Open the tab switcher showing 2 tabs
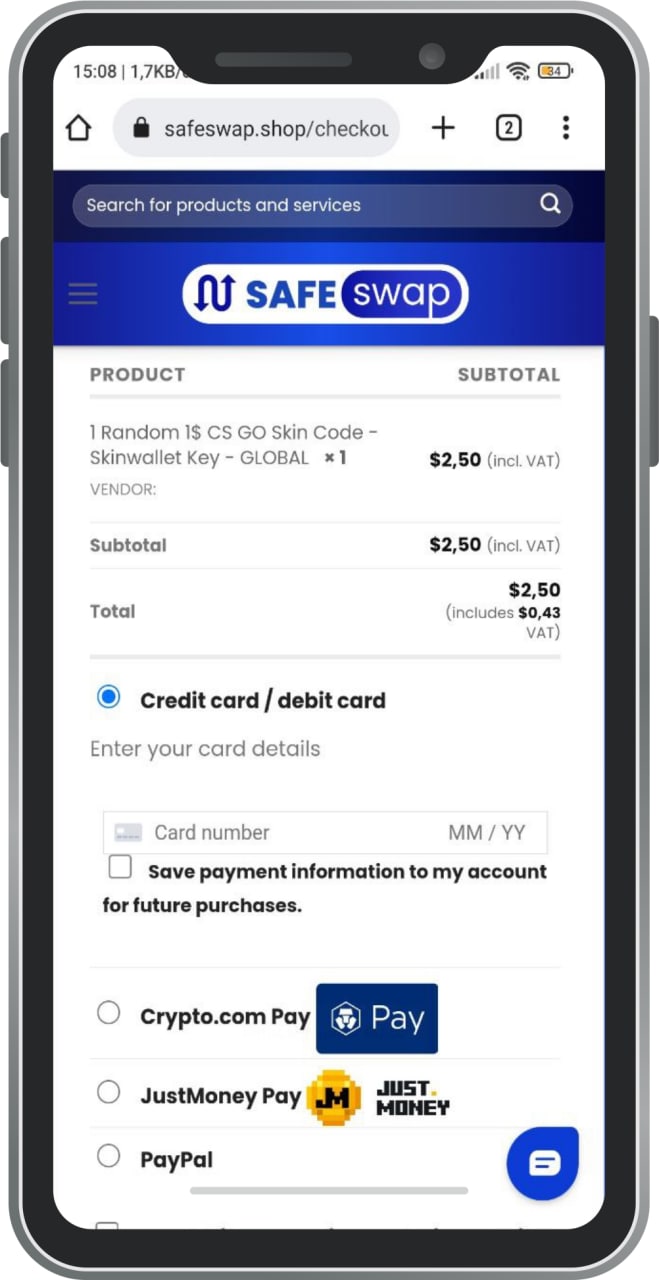 tap(508, 128)
